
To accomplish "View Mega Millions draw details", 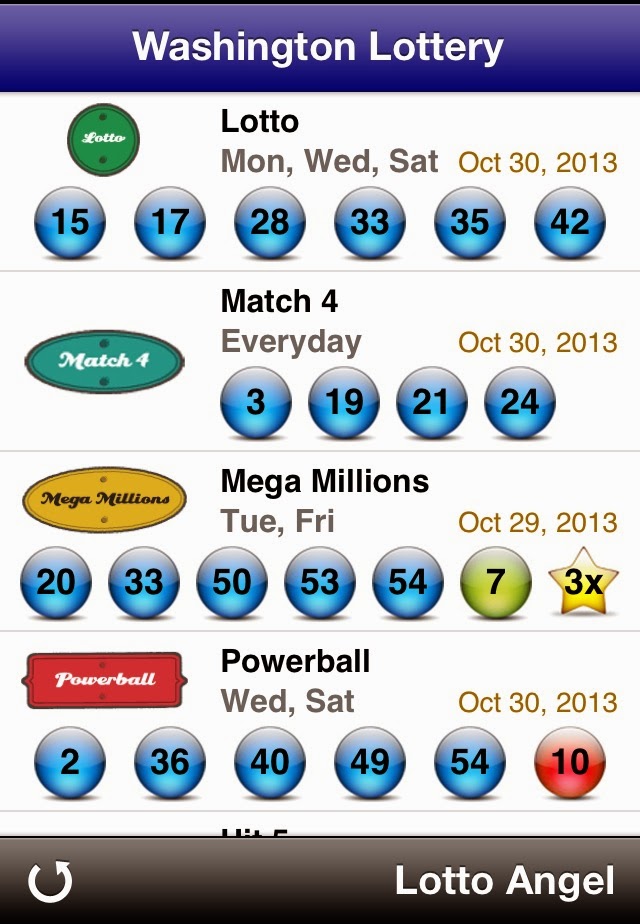I will 320,541.
